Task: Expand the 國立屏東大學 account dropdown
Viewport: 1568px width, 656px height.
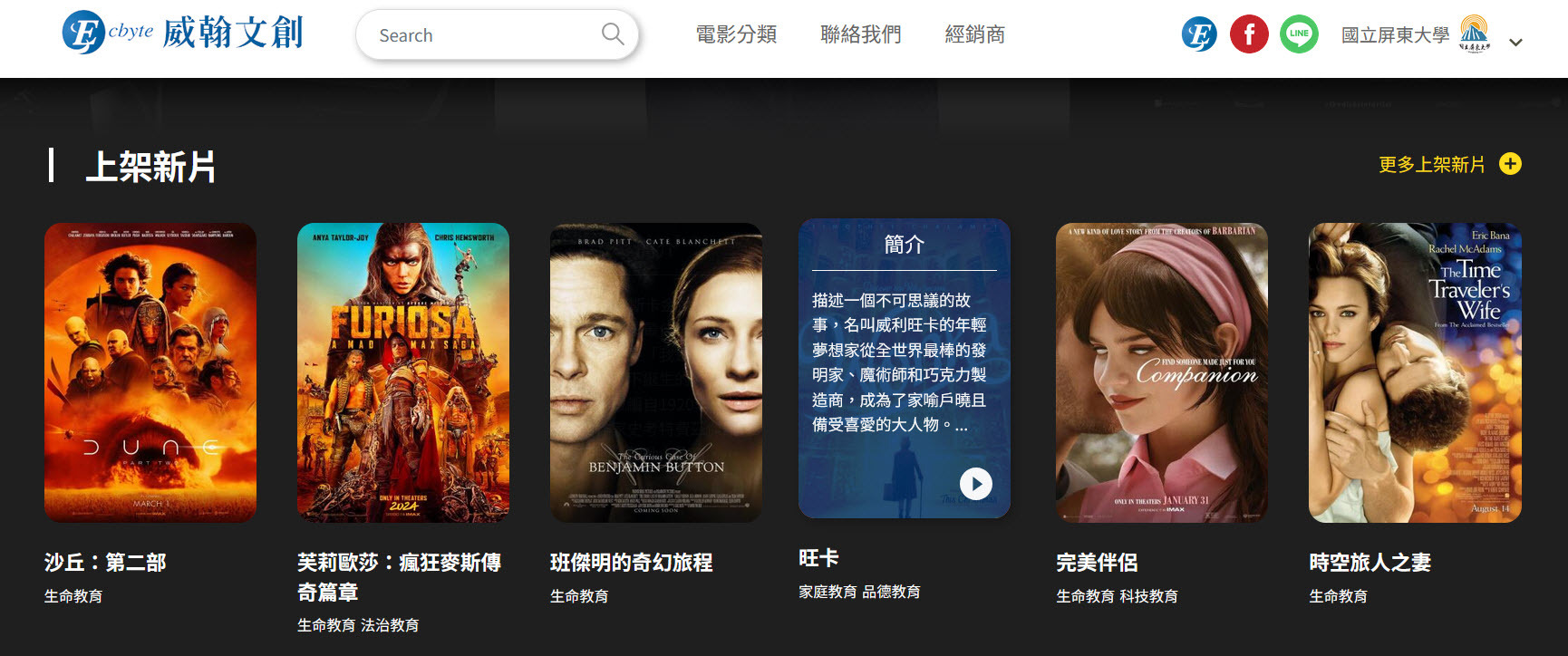Action: pos(1515,42)
